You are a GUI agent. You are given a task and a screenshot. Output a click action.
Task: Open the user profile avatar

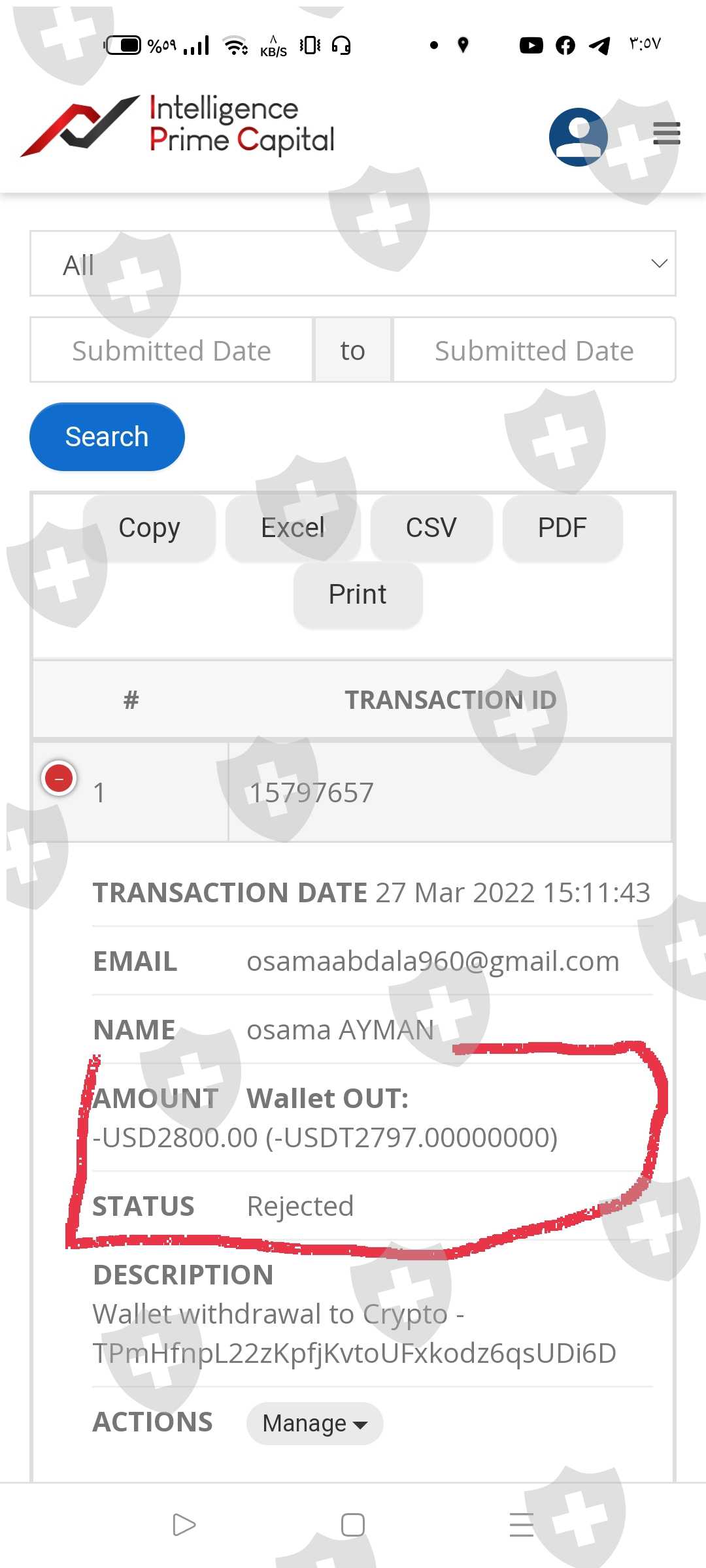click(x=578, y=137)
